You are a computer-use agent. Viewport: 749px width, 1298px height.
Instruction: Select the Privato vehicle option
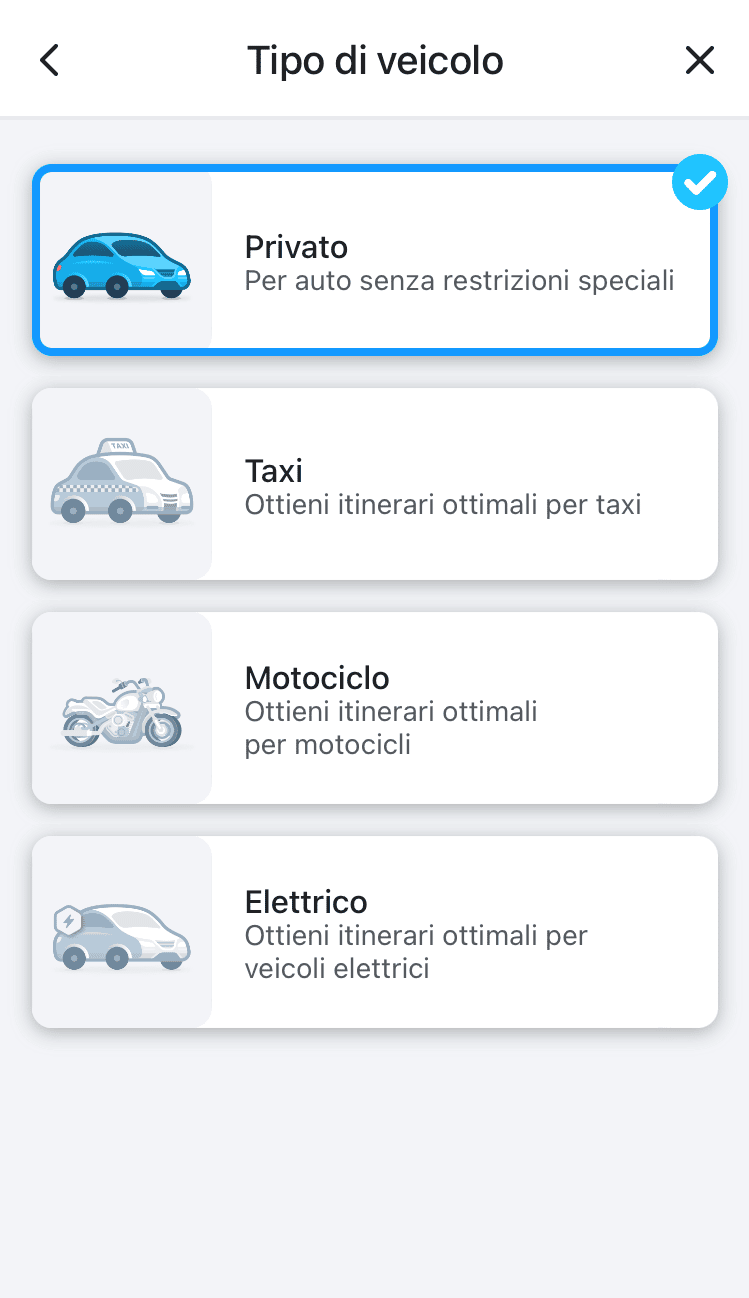[x=375, y=261]
